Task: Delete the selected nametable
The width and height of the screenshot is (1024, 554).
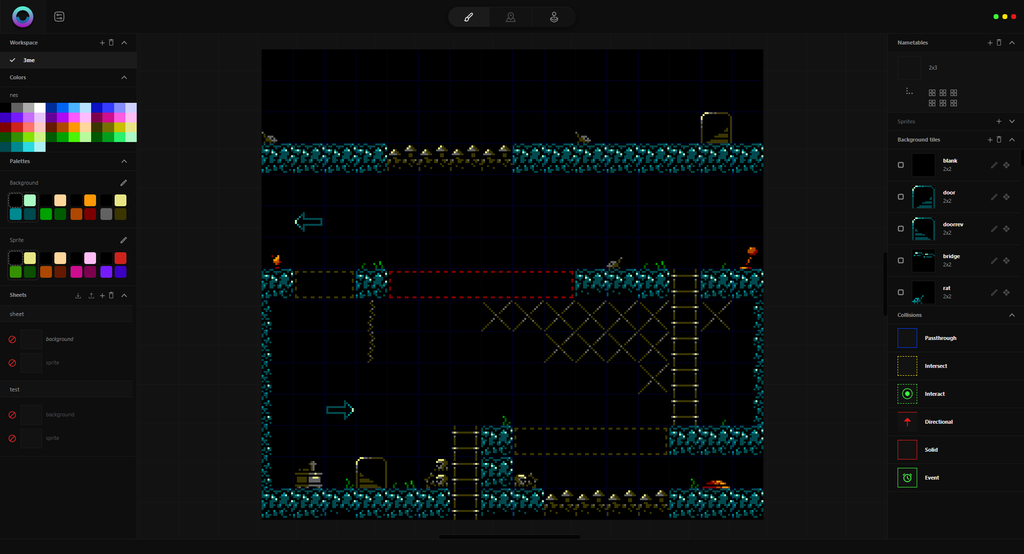Action: pyautogui.click(x=1000, y=43)
